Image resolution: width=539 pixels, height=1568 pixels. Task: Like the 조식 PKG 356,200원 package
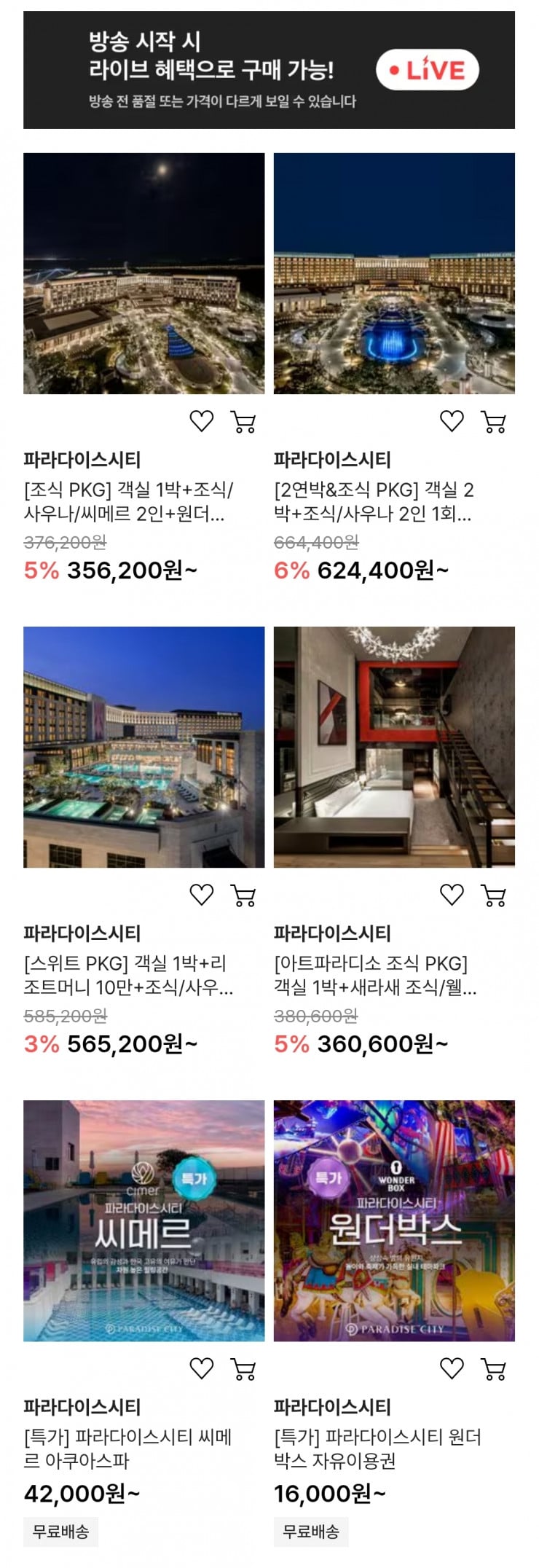(202, 421)
